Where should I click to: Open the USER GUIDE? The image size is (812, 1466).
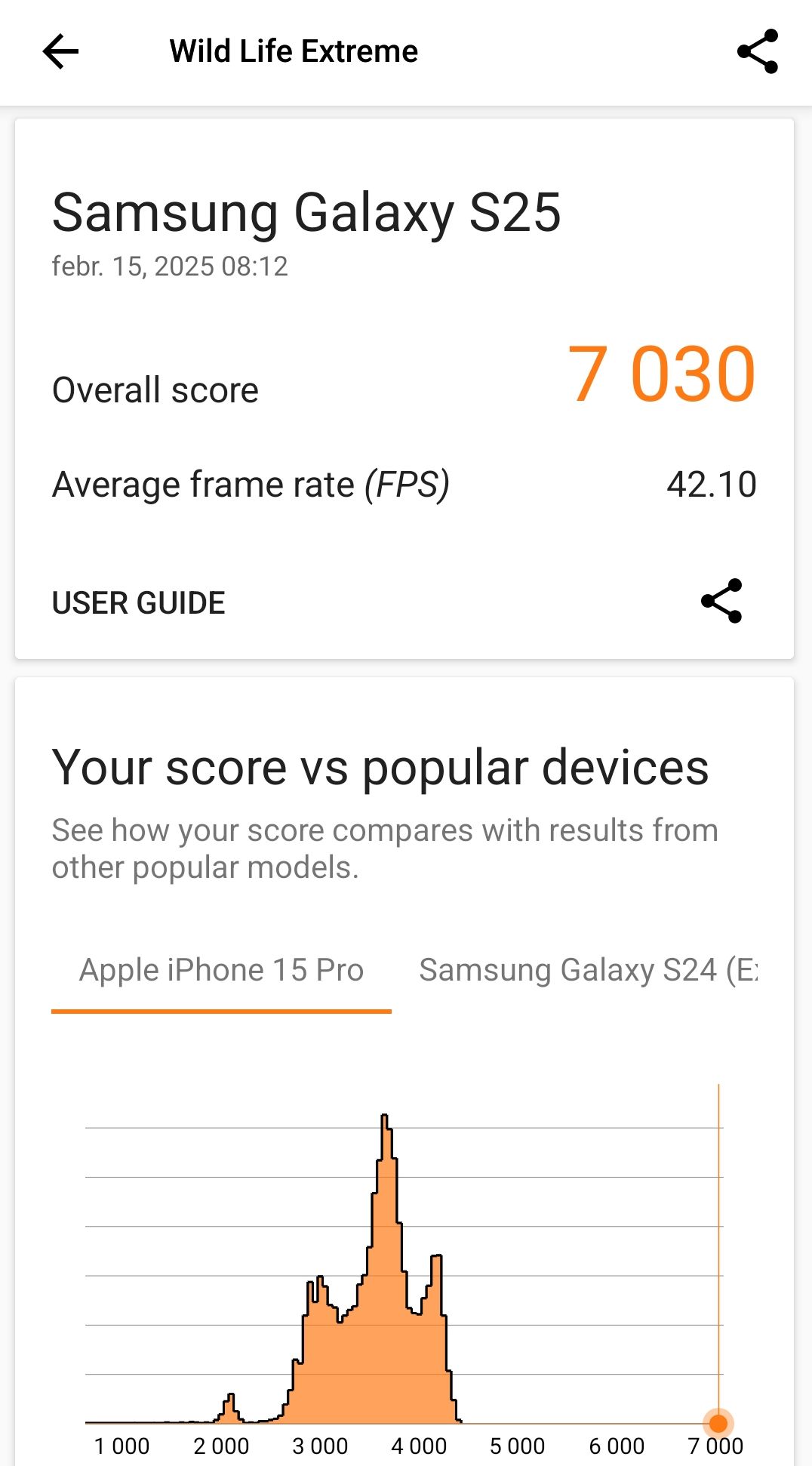tap(137, 602)
